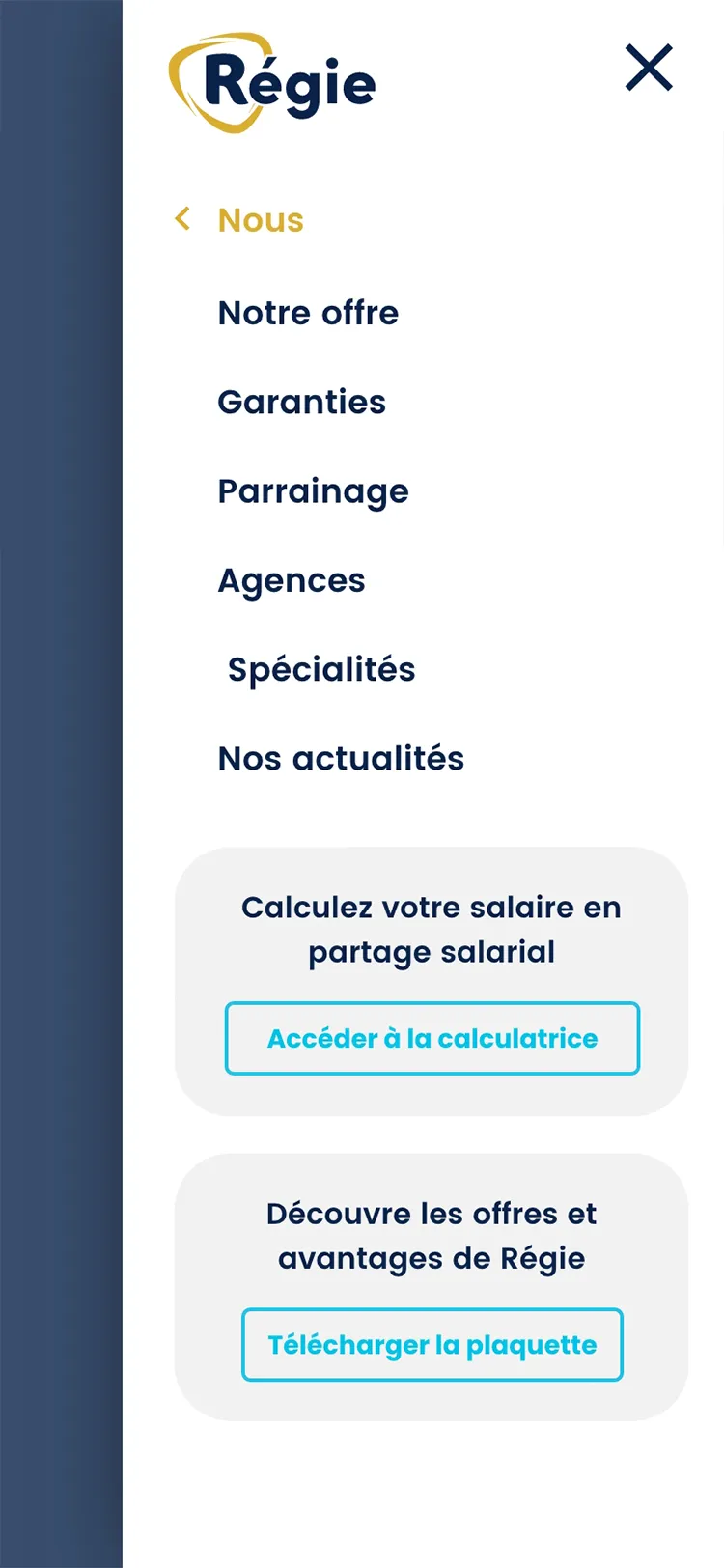View Nos actualités
724x1568 pixels.
[x=341, y=759]
